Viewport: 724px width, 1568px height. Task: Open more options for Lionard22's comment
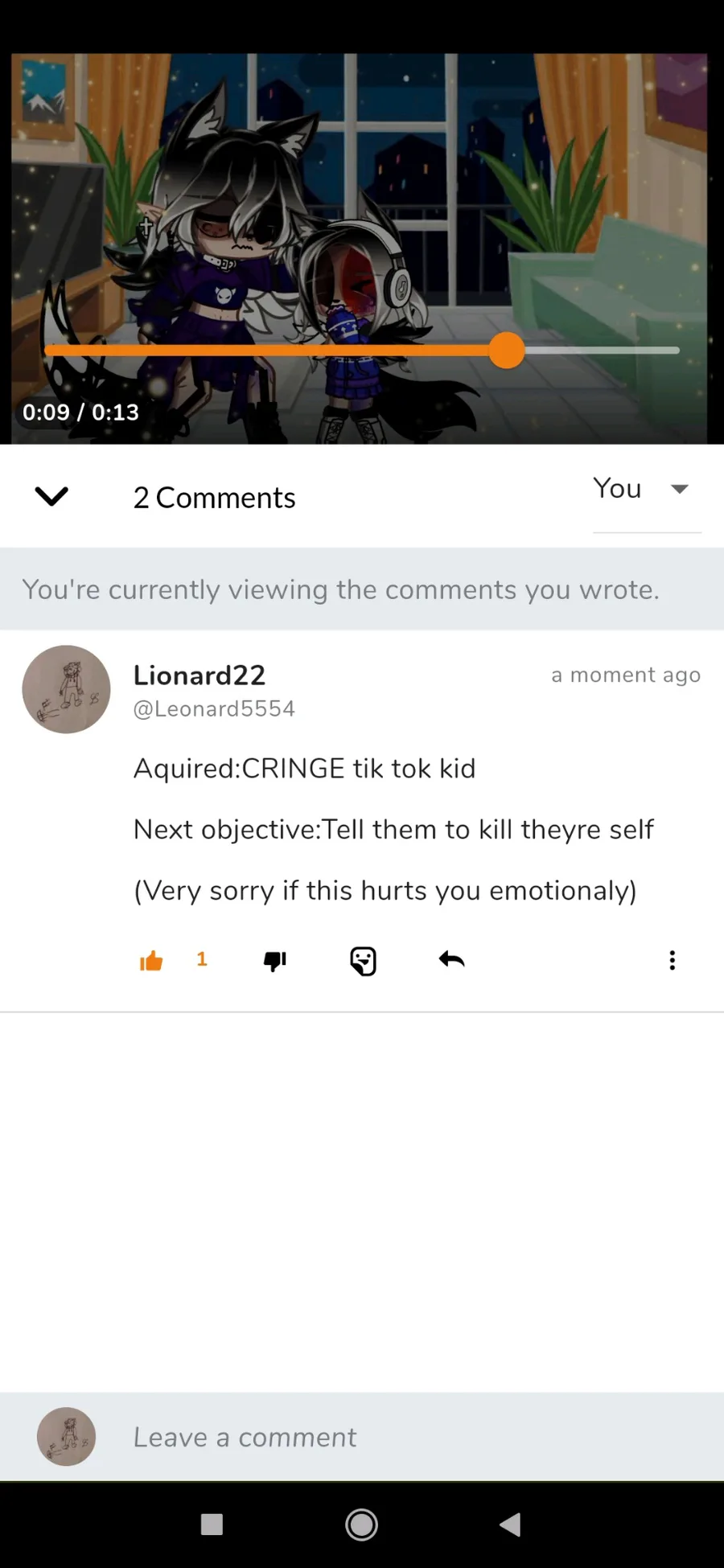coord(672,960)
